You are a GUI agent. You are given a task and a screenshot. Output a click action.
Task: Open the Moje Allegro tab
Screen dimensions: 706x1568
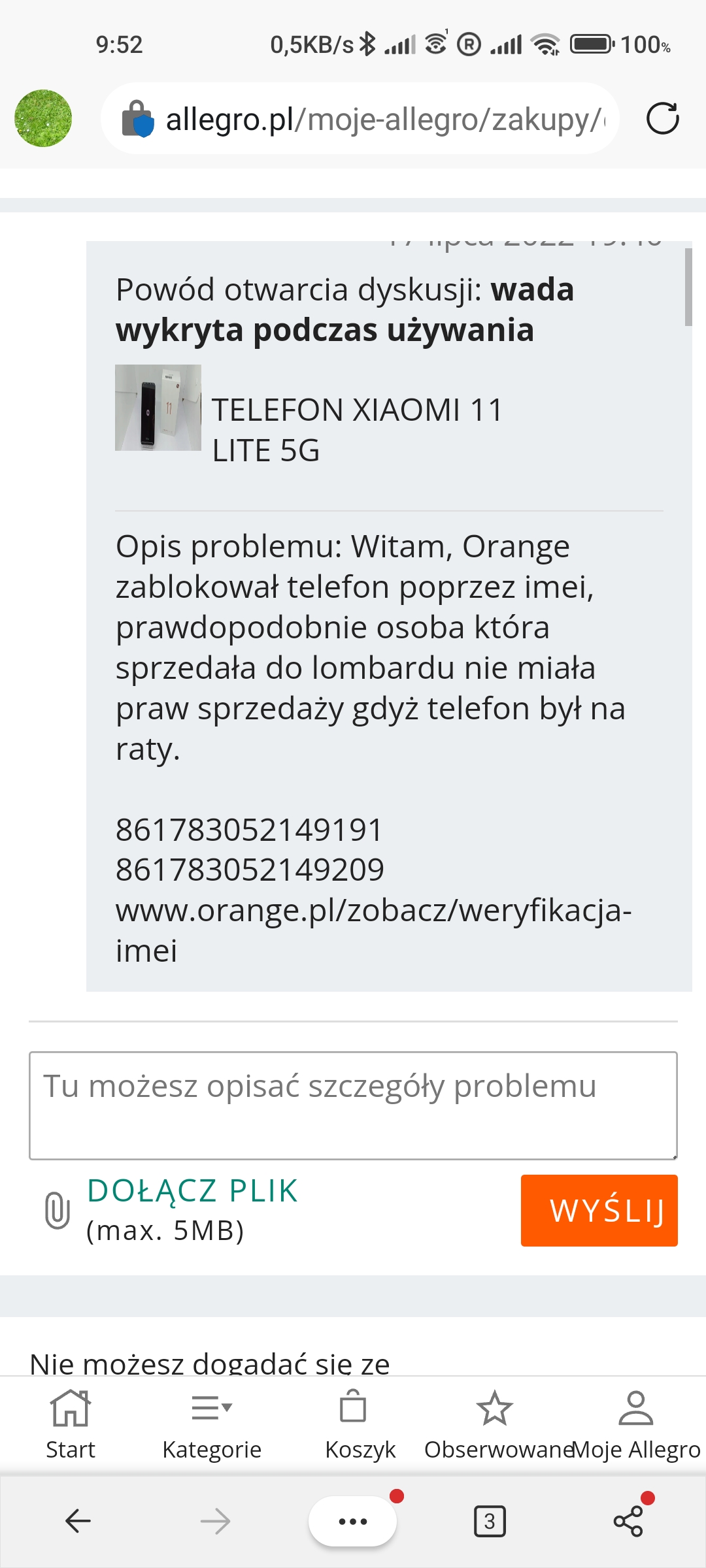coord(635,1424)
